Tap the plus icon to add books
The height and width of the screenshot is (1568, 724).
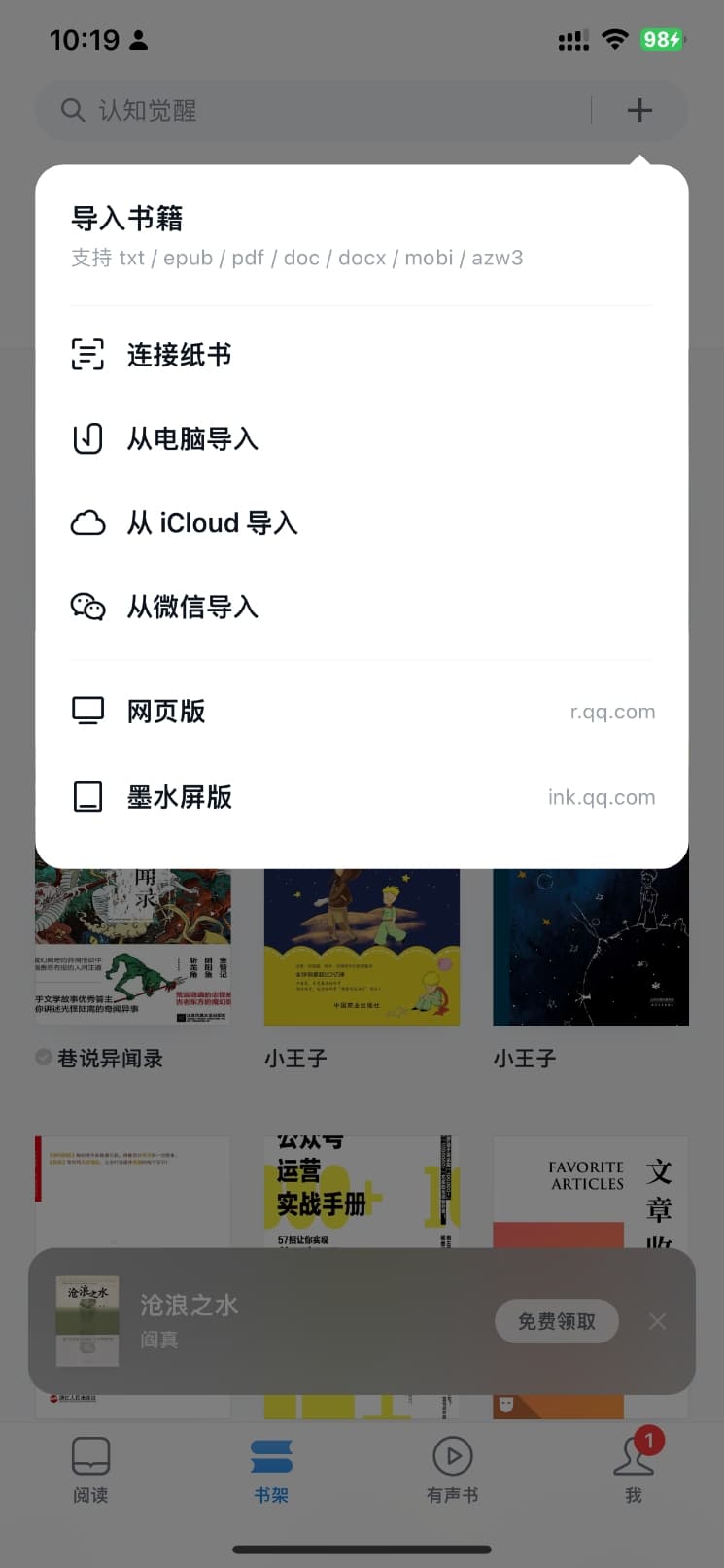tap(638, 110)
